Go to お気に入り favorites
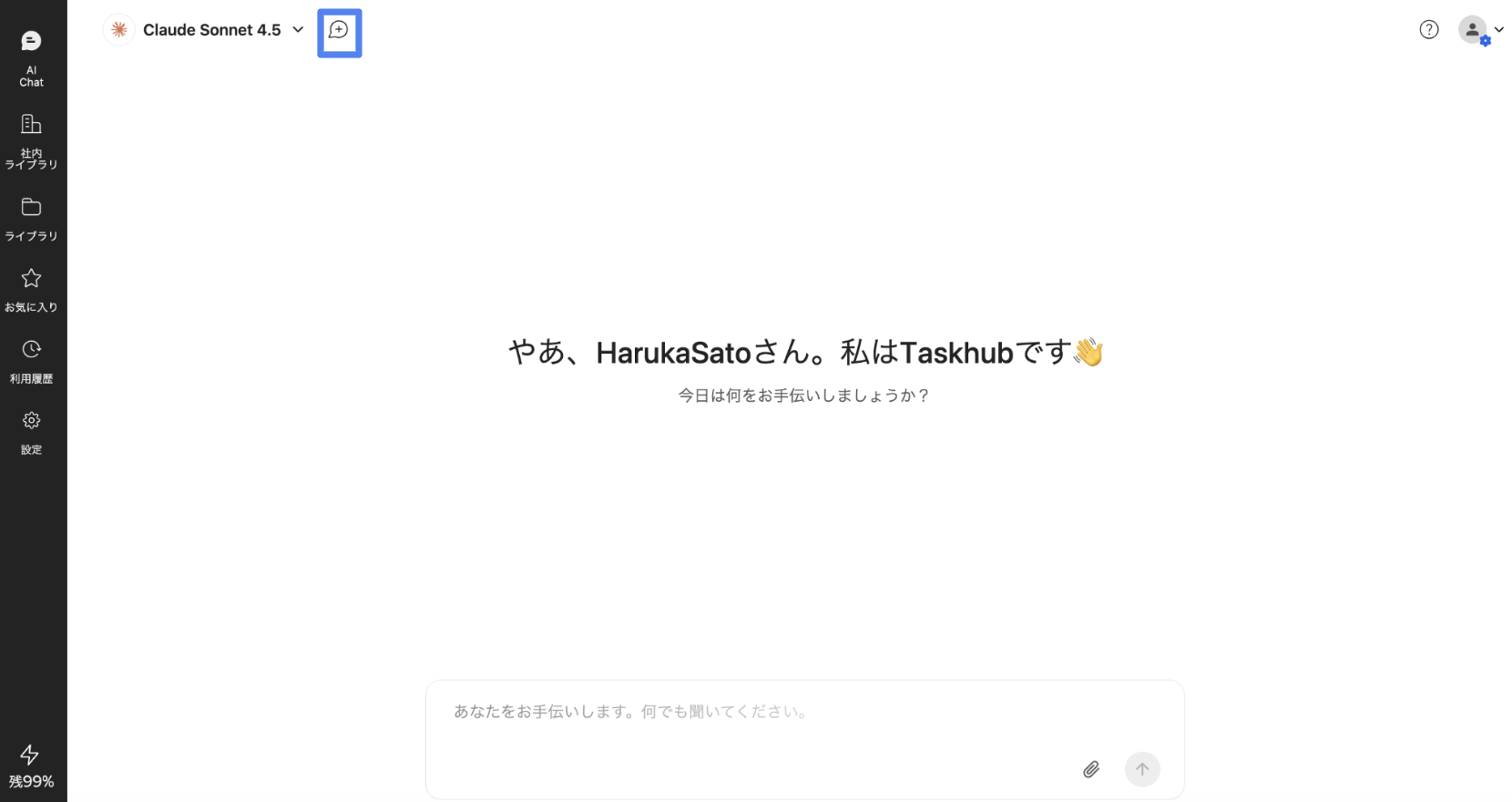This screenshot has width=1512, height=802. [31, 290]
